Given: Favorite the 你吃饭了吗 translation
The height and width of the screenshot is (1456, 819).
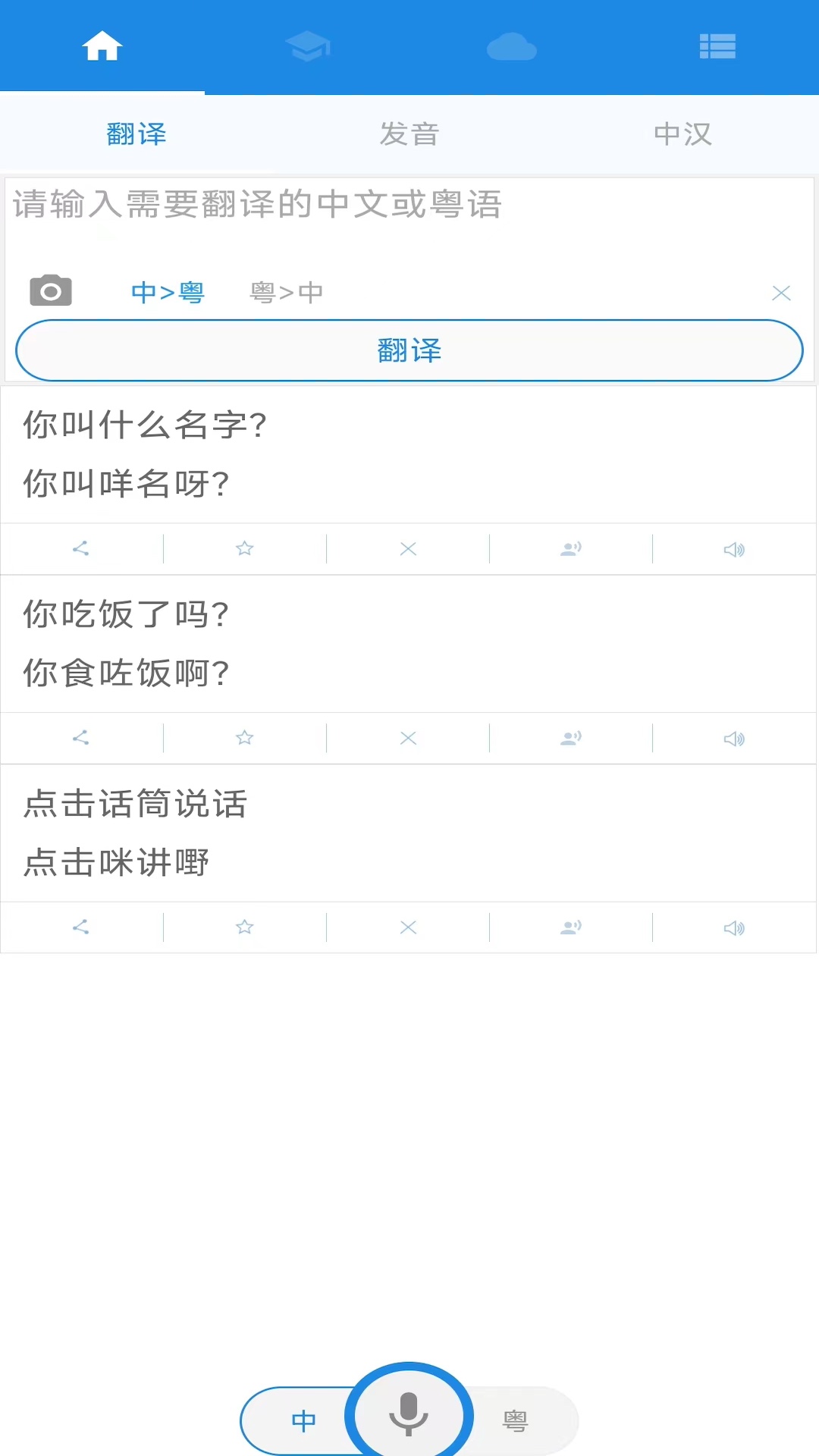Looking at the screenshot, I should click(x=244, y=738).
